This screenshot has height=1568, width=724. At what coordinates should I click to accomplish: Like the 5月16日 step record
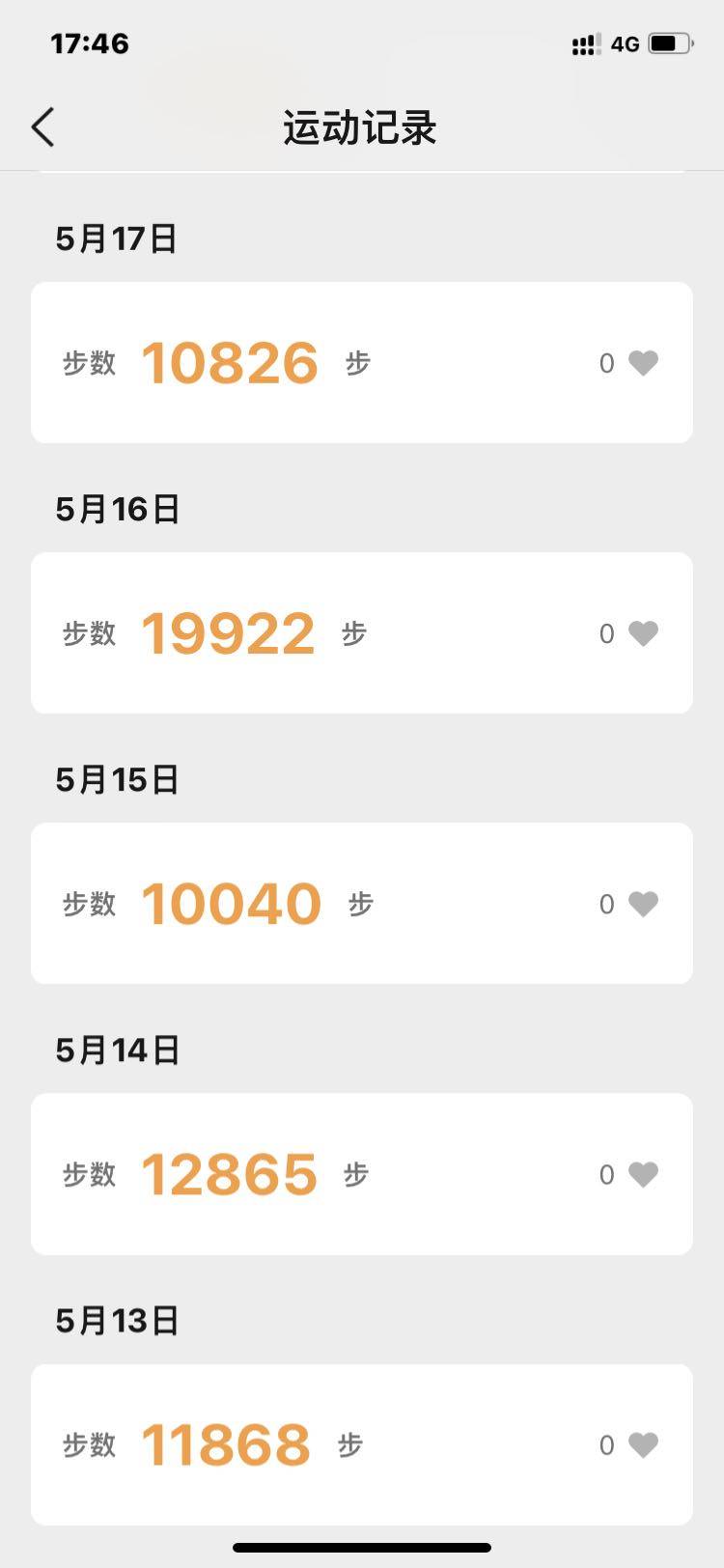(643, 633)
